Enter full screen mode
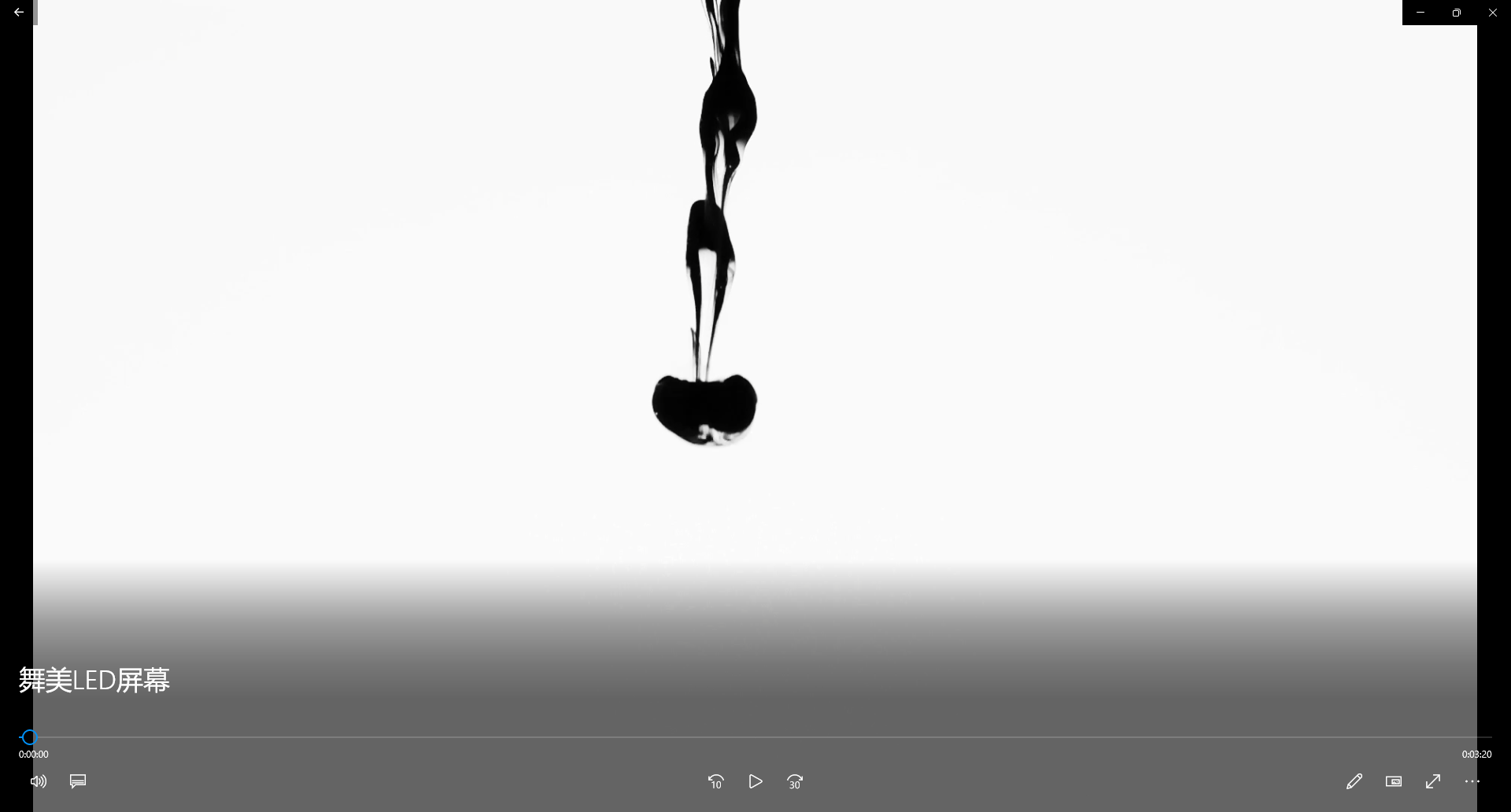The image size is (1511, 812). [x=1433, y=781]
